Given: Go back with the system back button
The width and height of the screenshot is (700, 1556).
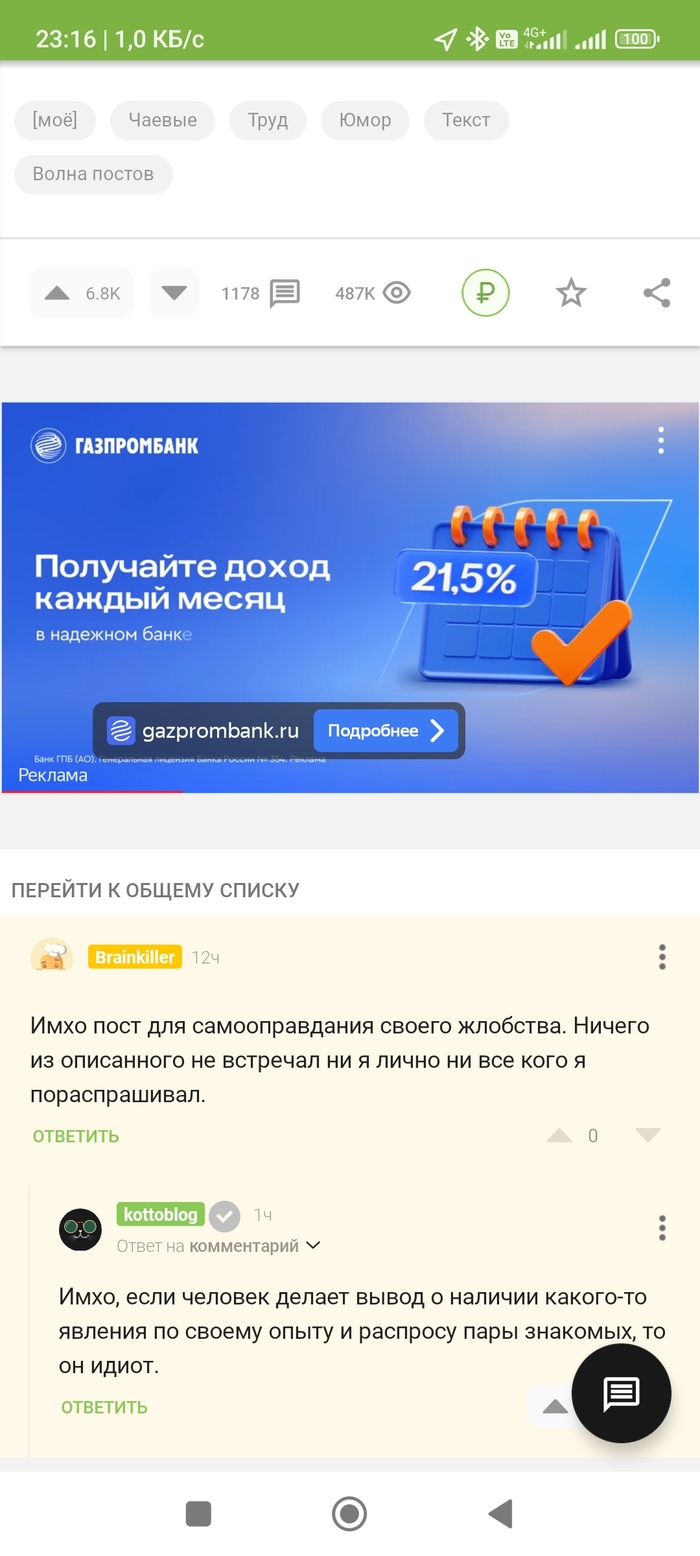Looking at the screenshot, I should 500,1513.
